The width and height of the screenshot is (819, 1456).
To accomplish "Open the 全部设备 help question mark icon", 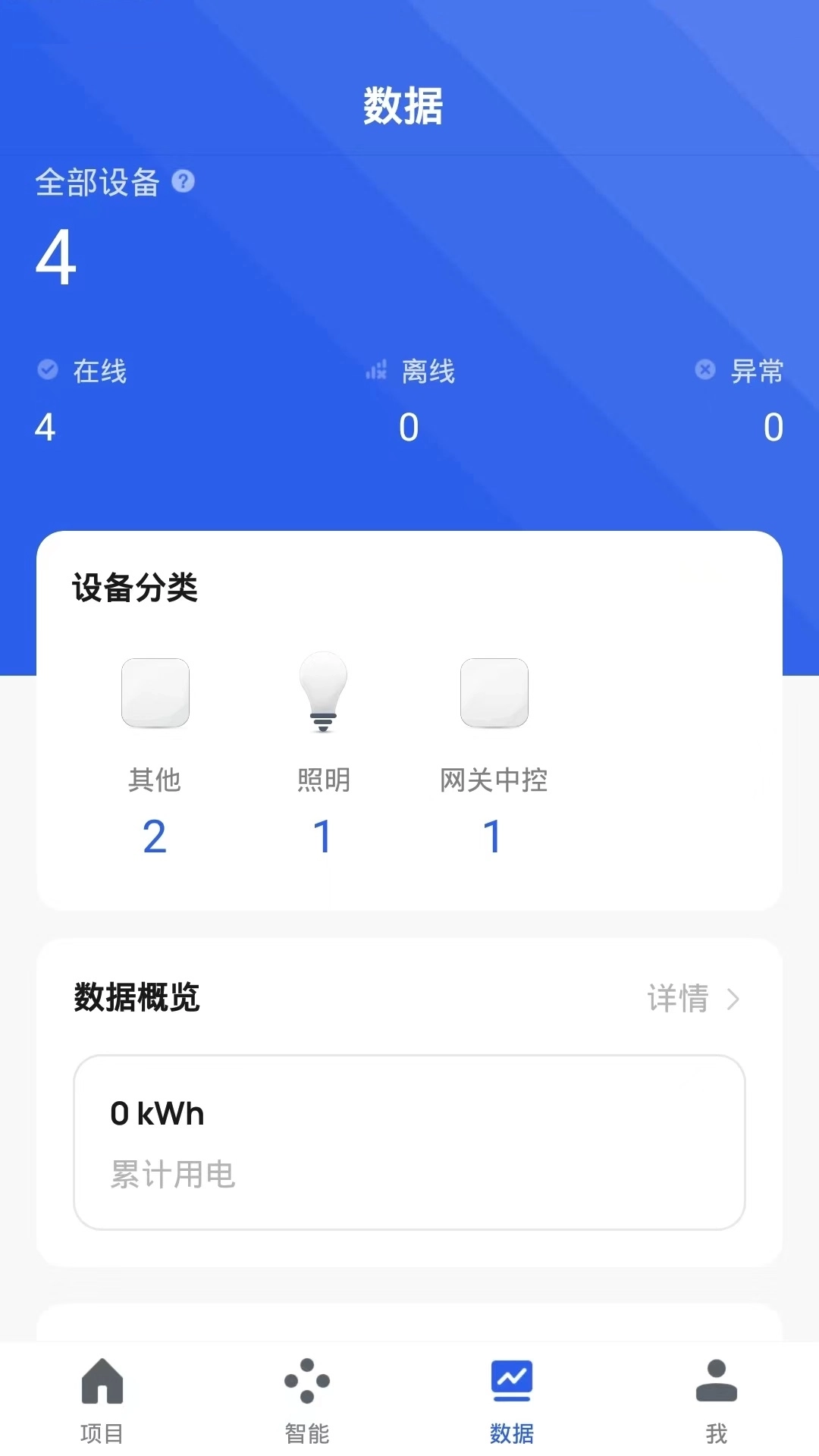I will point(184,182).
